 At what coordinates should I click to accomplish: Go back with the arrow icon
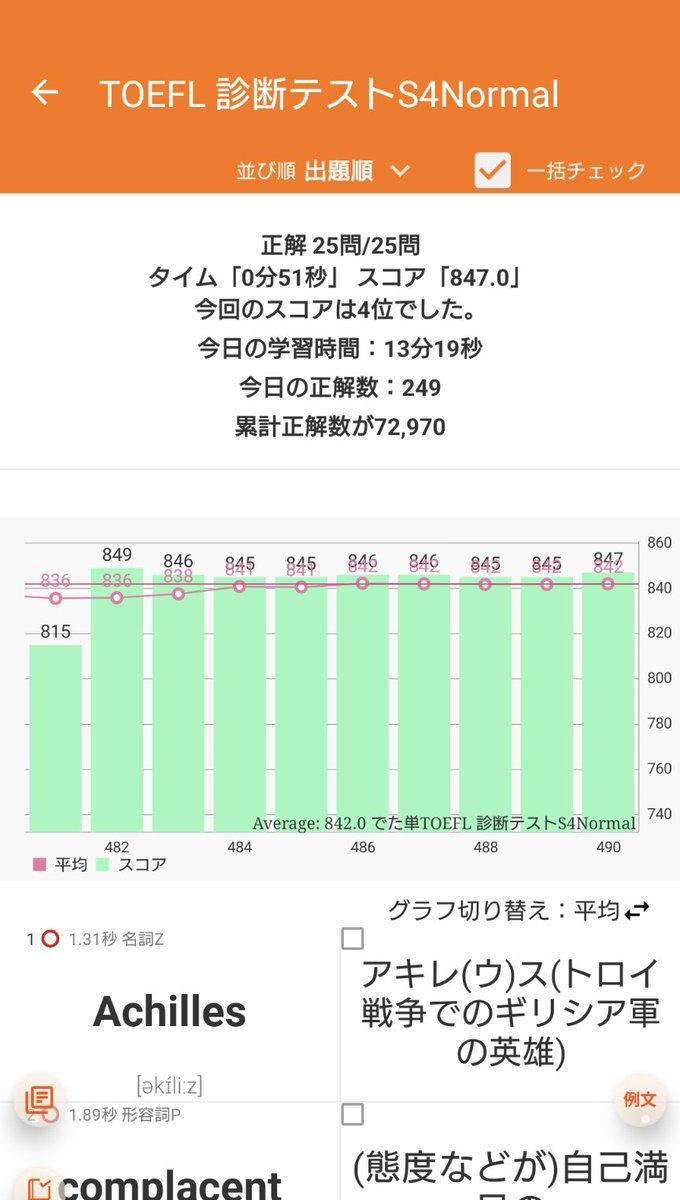pos(45,93)
